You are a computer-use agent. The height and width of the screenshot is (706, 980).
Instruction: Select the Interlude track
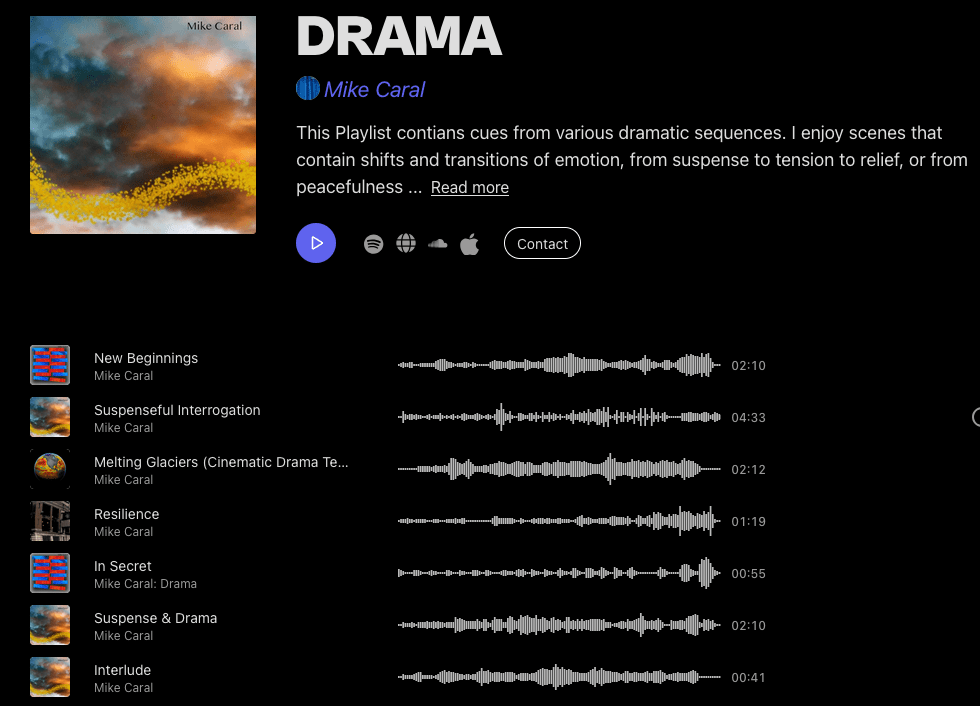(122, 670)
